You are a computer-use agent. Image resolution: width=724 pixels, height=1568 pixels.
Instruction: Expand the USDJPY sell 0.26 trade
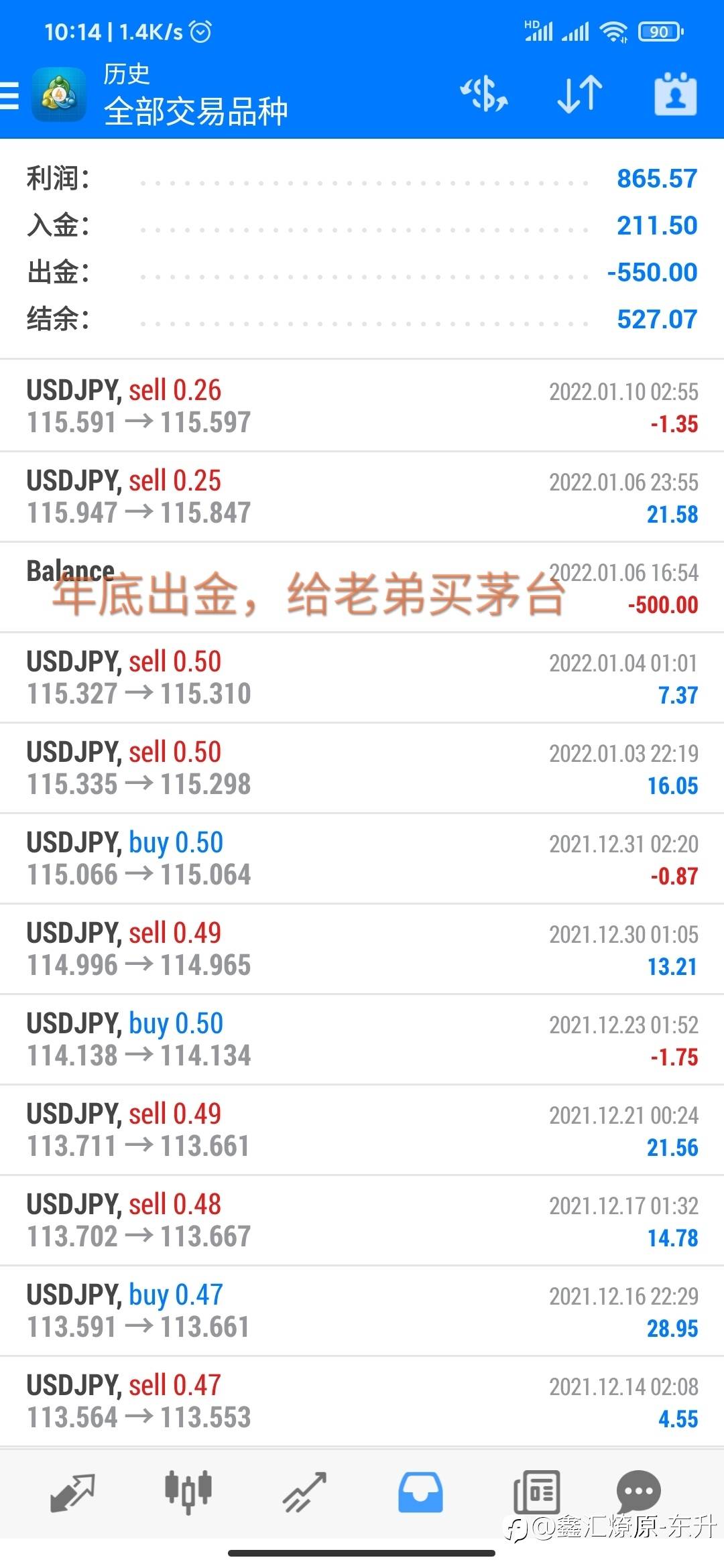(x=362, y=406)
